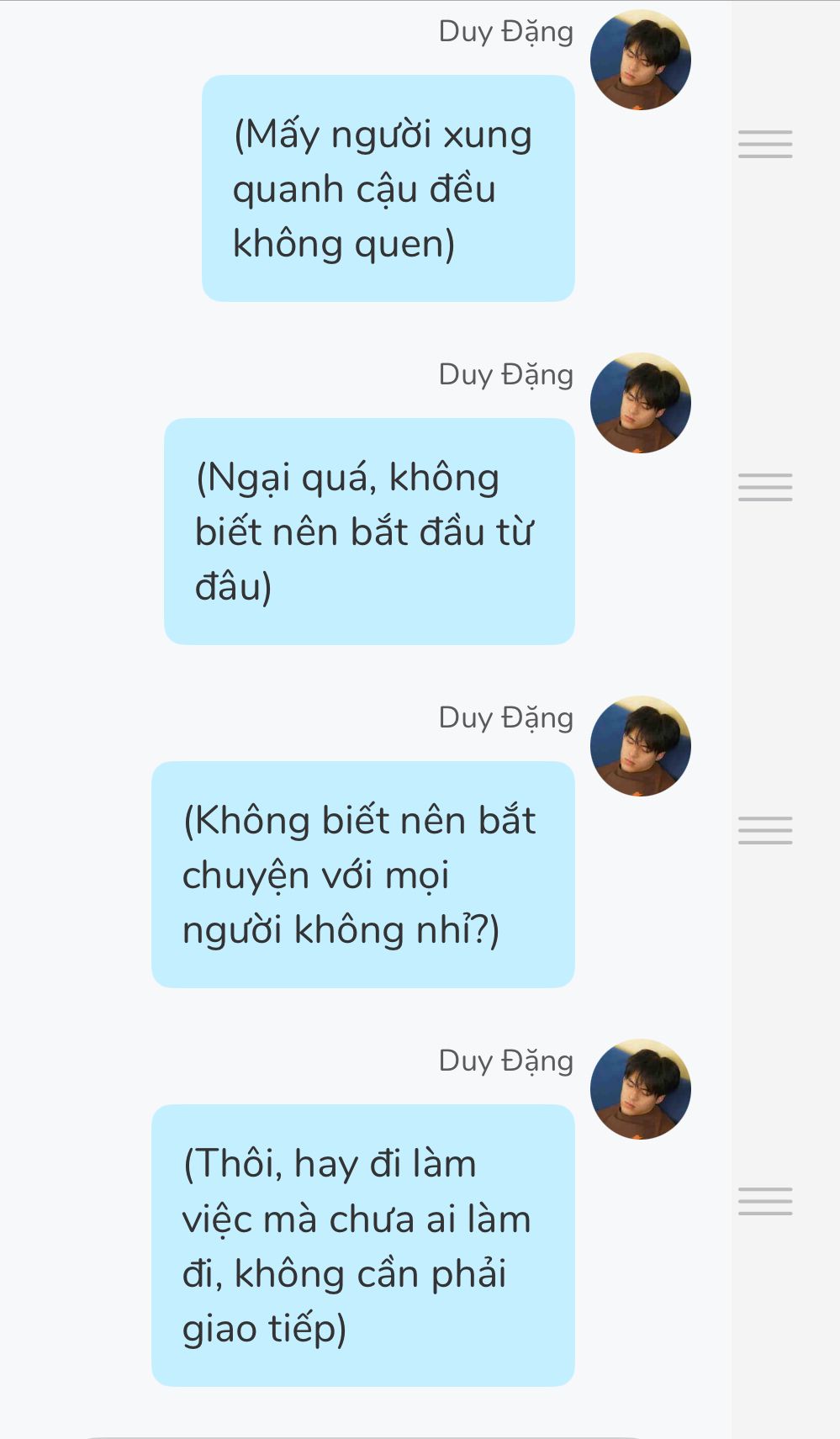Edit the "Không biết nên bắt chuyện với mọi người" bubble
Viewport: 840px width, 1439px height.
coord(362,875)
